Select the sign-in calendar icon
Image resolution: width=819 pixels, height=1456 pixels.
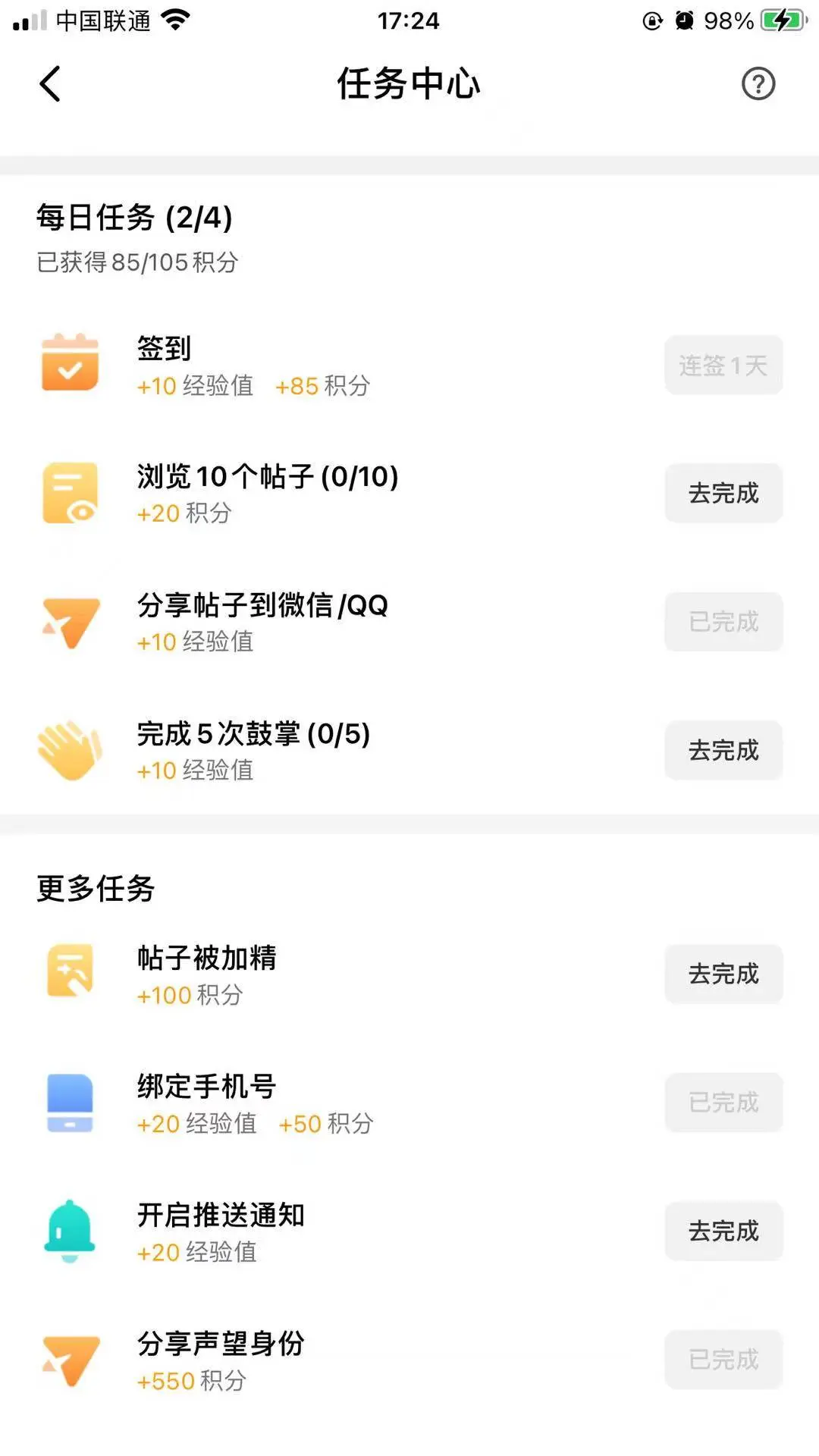(71, 366)
